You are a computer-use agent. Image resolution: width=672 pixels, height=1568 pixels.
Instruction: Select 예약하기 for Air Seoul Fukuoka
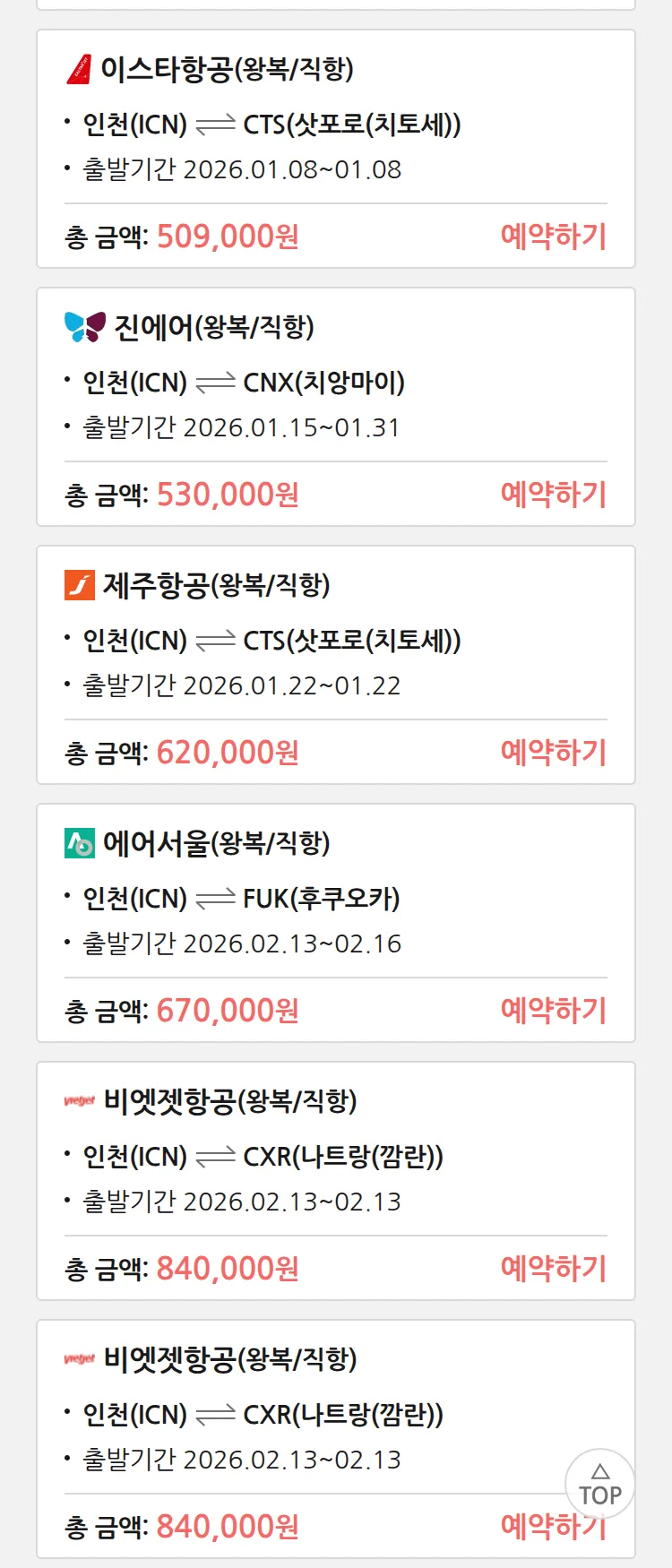pyautogui.click(x=553, y=1011)
